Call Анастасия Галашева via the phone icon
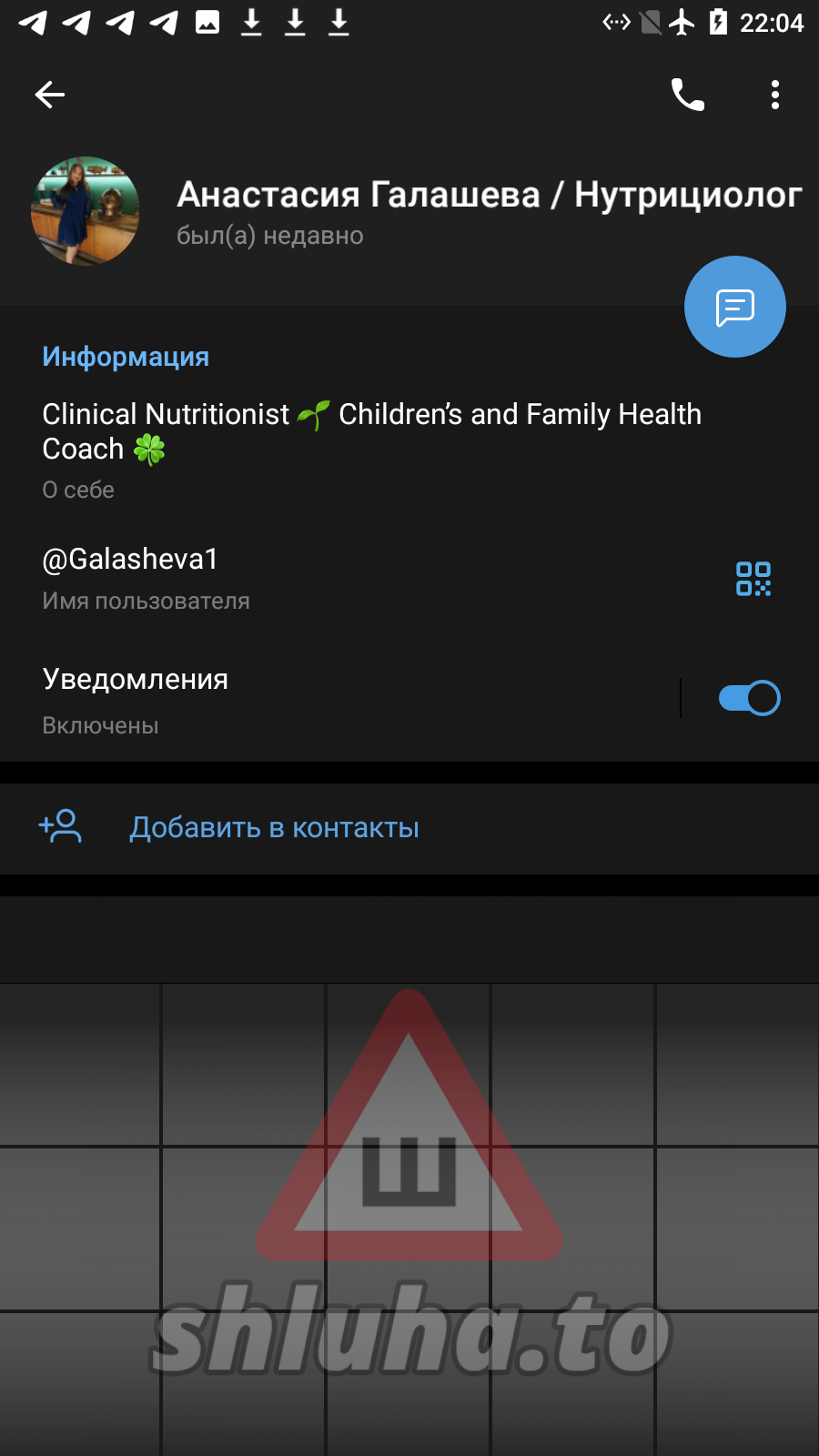 [x=688, y=95]
